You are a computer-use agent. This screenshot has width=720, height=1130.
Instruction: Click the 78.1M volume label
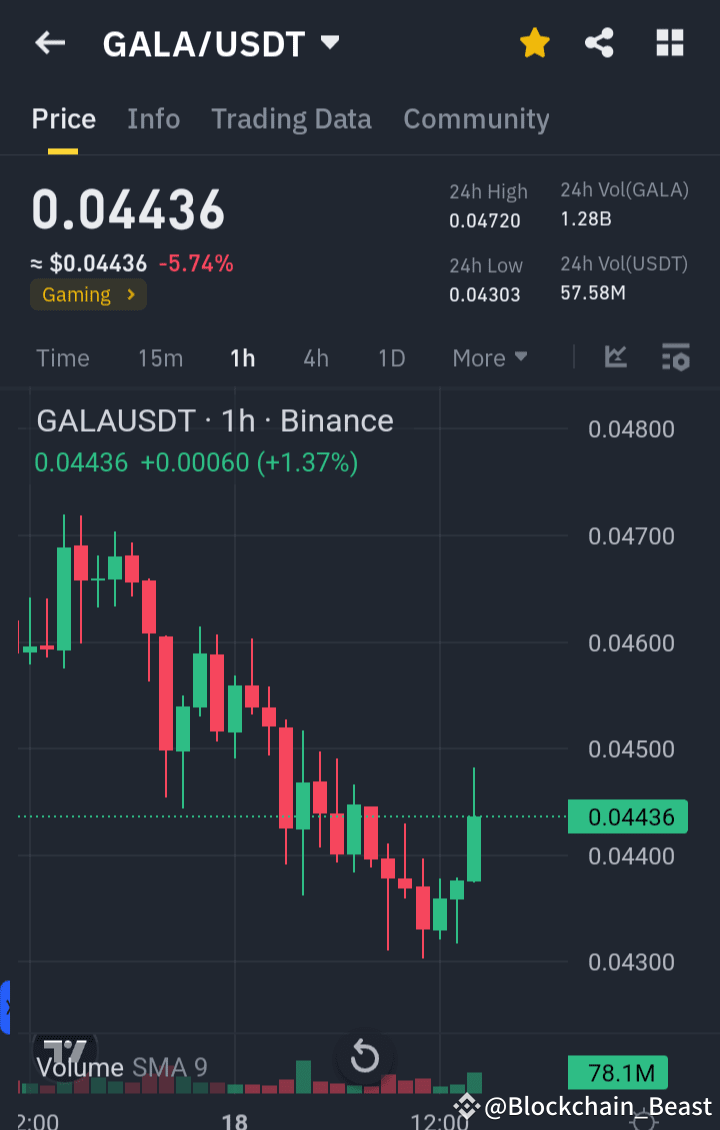click(617, 1072)
